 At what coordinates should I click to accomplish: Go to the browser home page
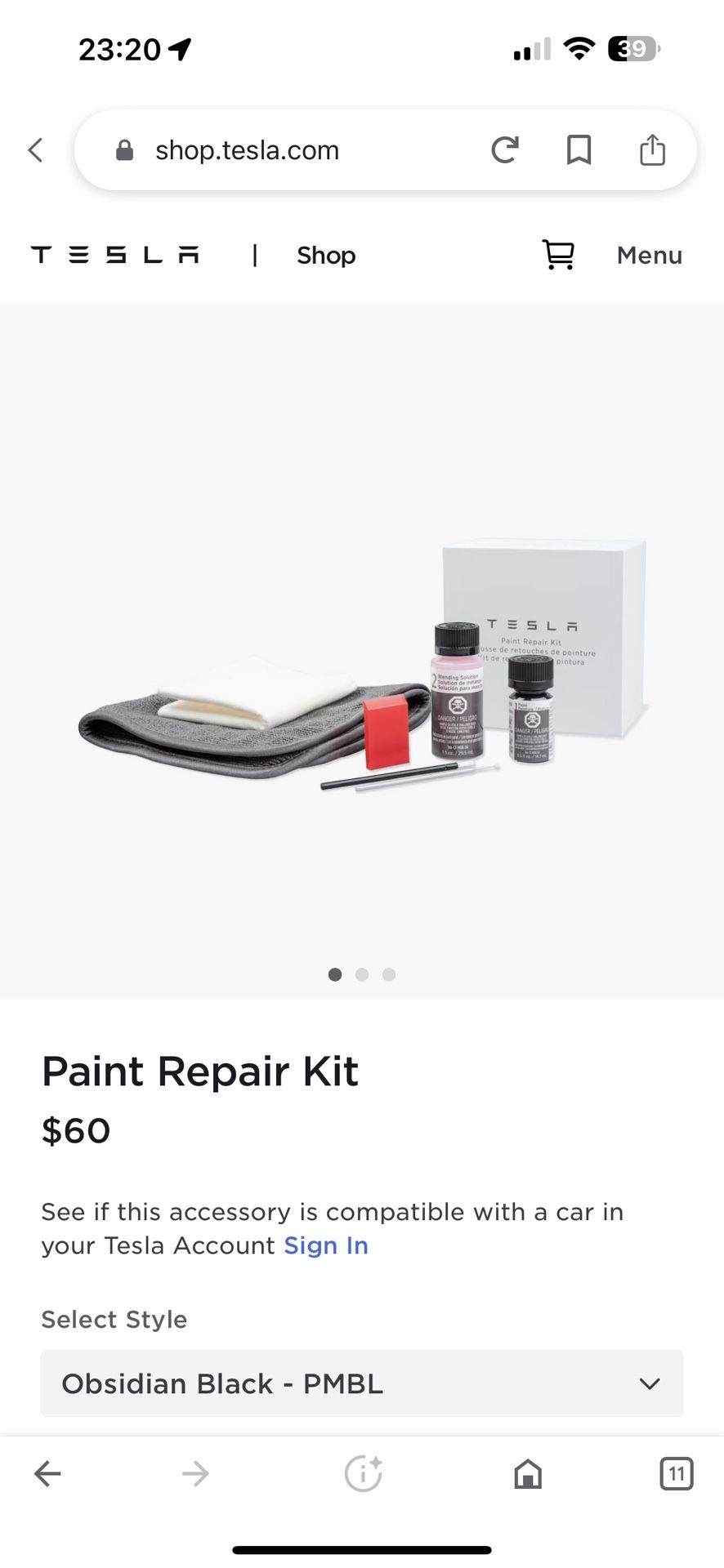pos(528,1474)
